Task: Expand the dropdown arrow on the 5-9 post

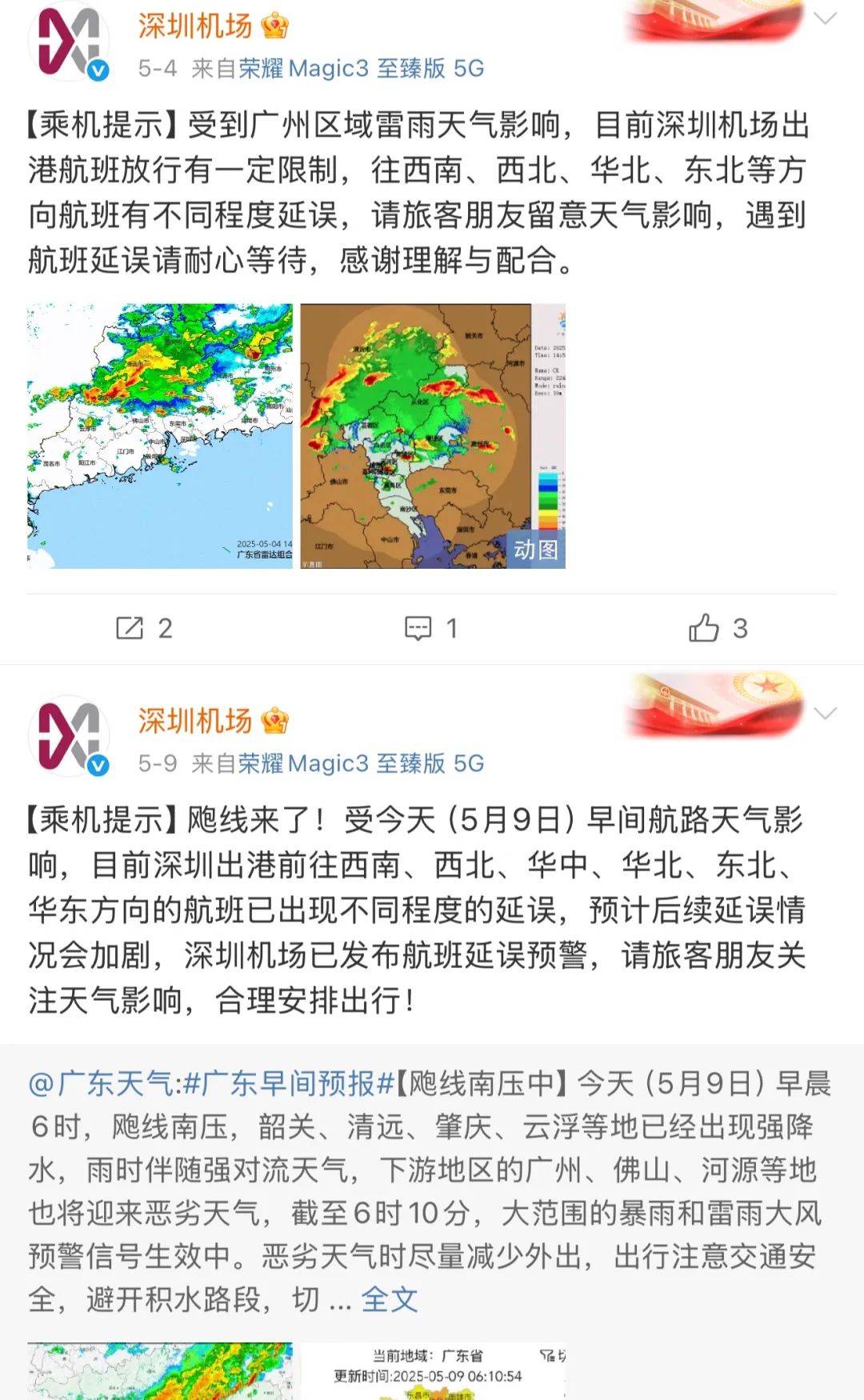Action: tap(824, 713)
